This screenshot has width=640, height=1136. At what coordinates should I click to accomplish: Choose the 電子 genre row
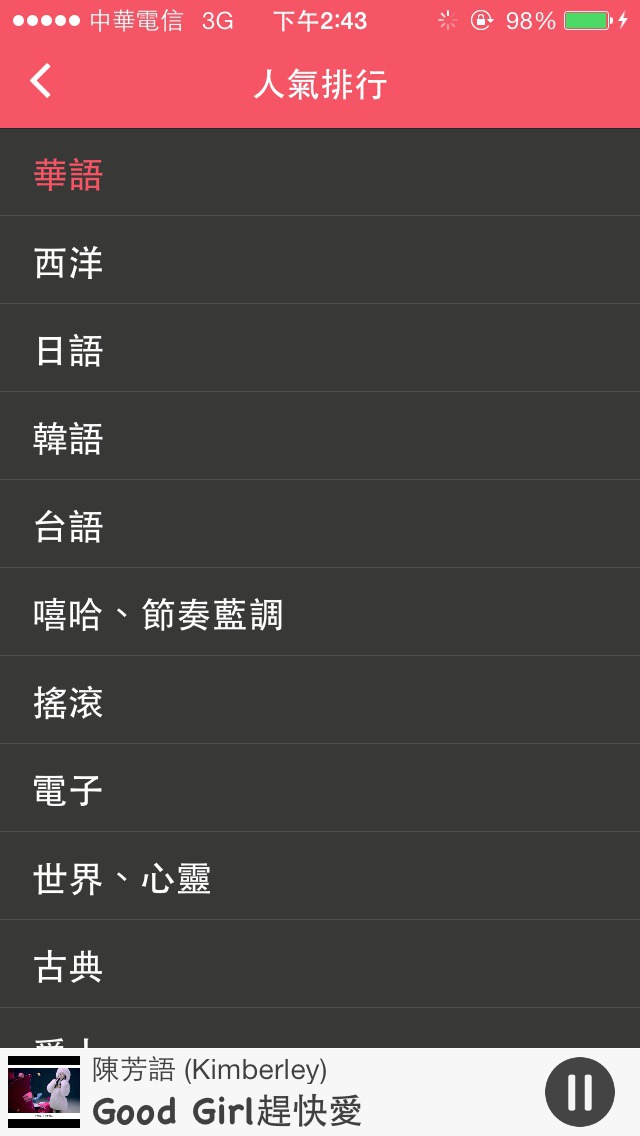[320, 788]
